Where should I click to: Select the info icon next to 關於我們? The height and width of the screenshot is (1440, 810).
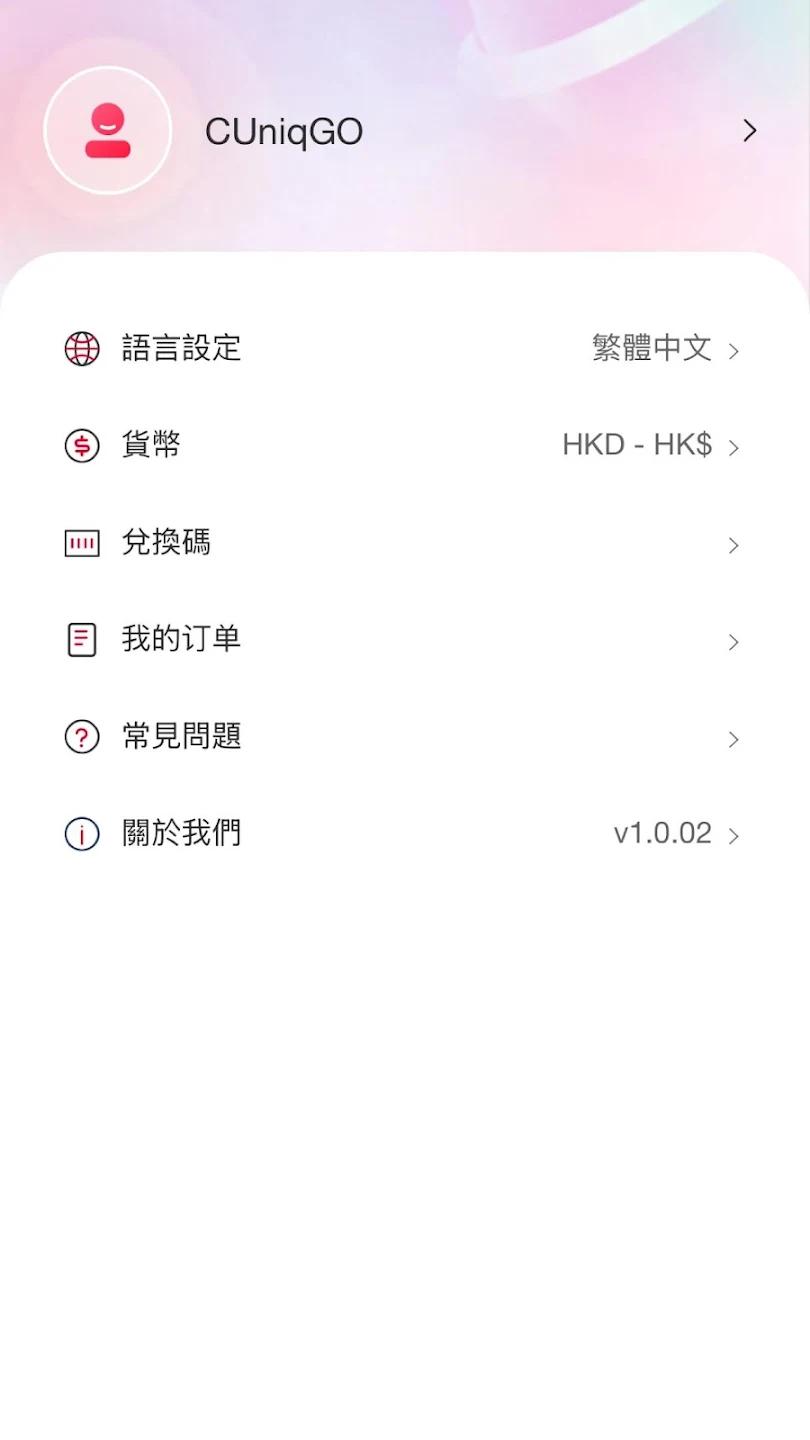(81, 833)
